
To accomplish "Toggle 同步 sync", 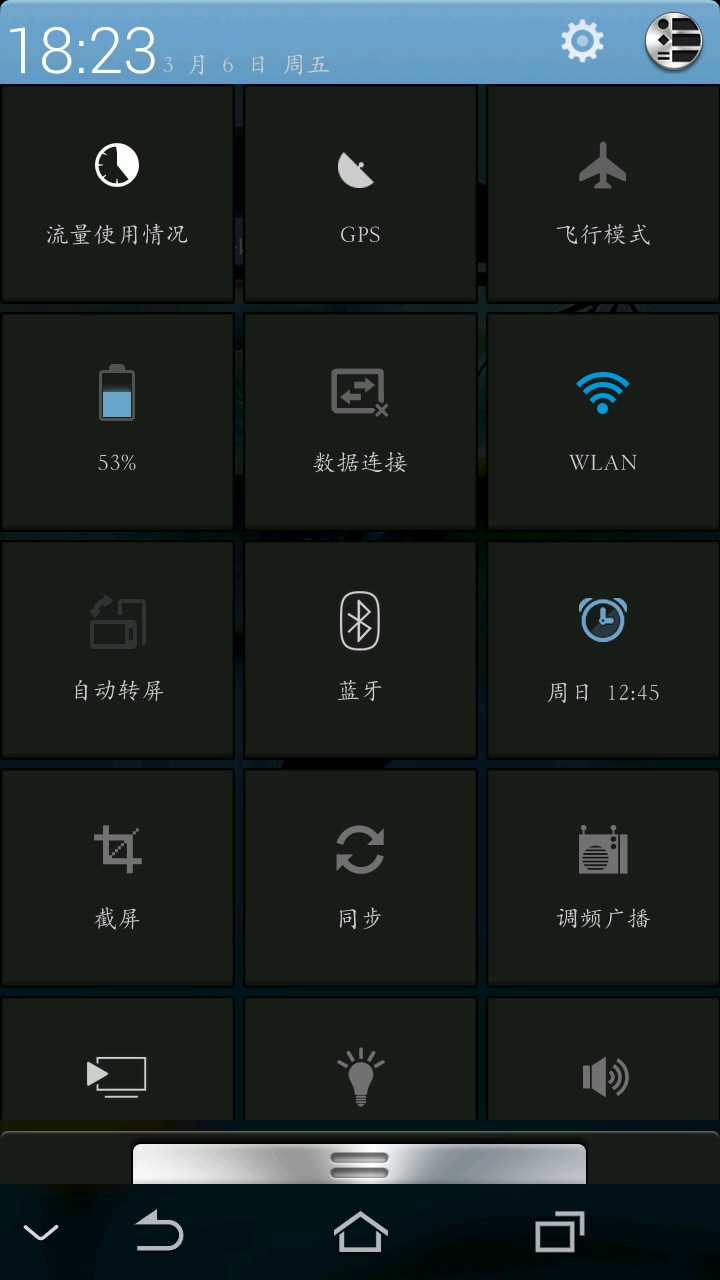I will point(360,877).
